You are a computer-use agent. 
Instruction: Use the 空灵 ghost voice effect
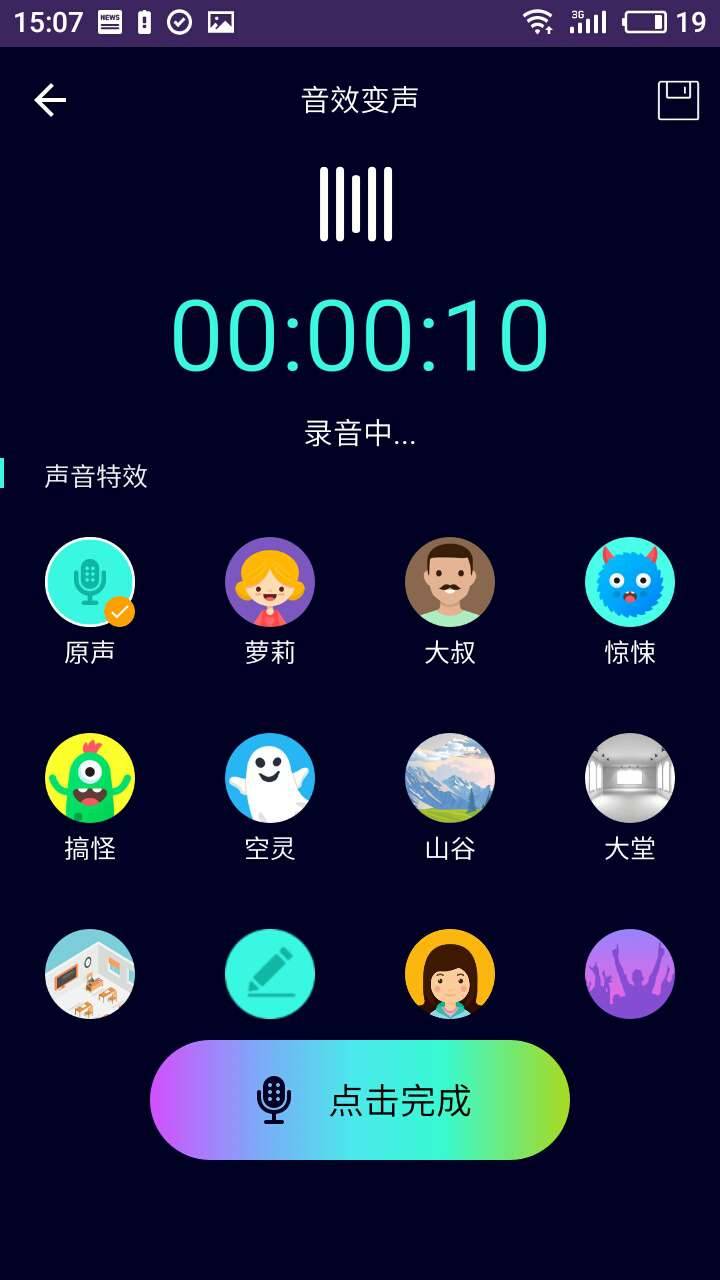click(x=270, y=778)
